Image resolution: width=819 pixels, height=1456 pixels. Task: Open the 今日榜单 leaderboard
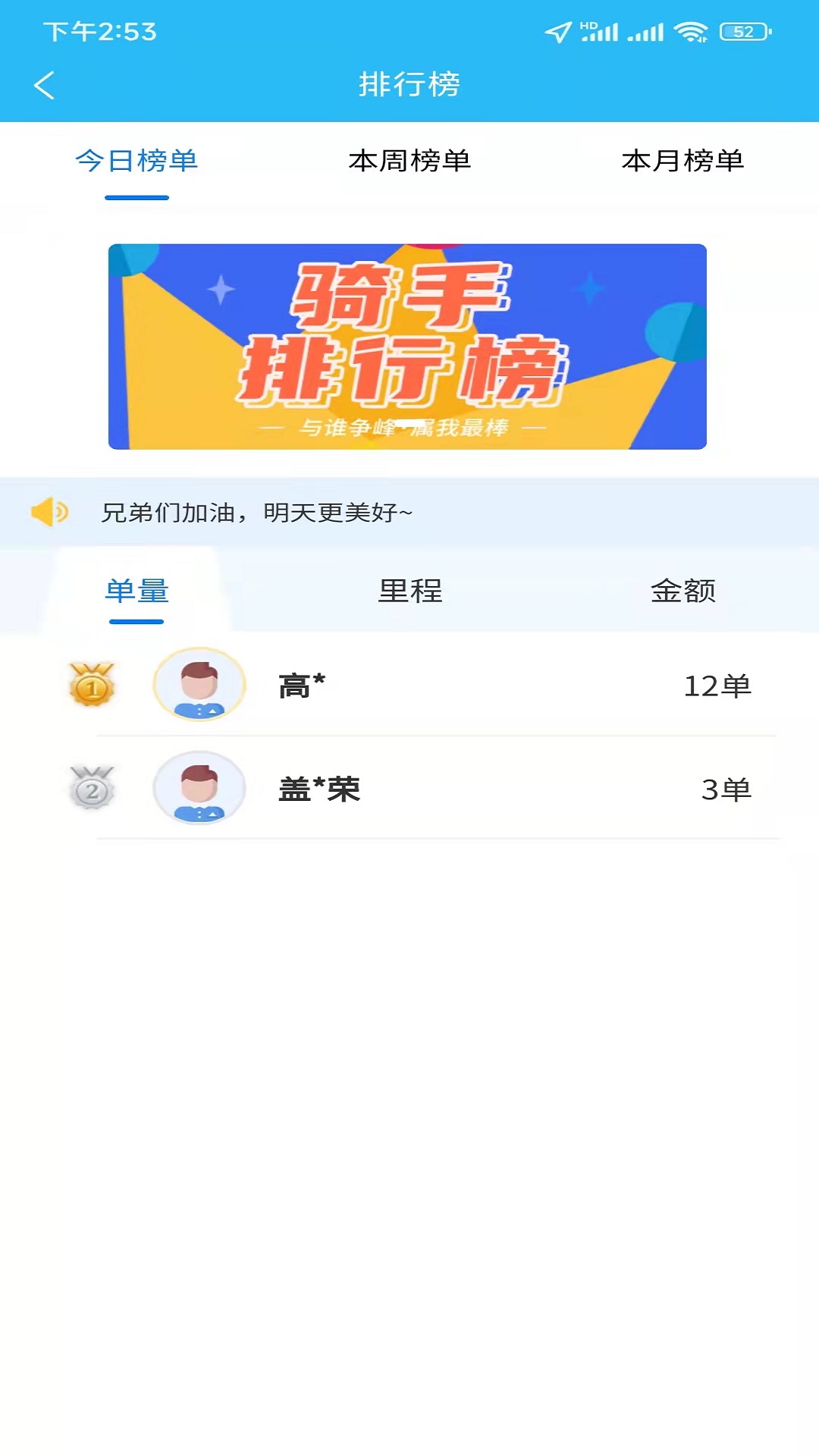[136, 161]
